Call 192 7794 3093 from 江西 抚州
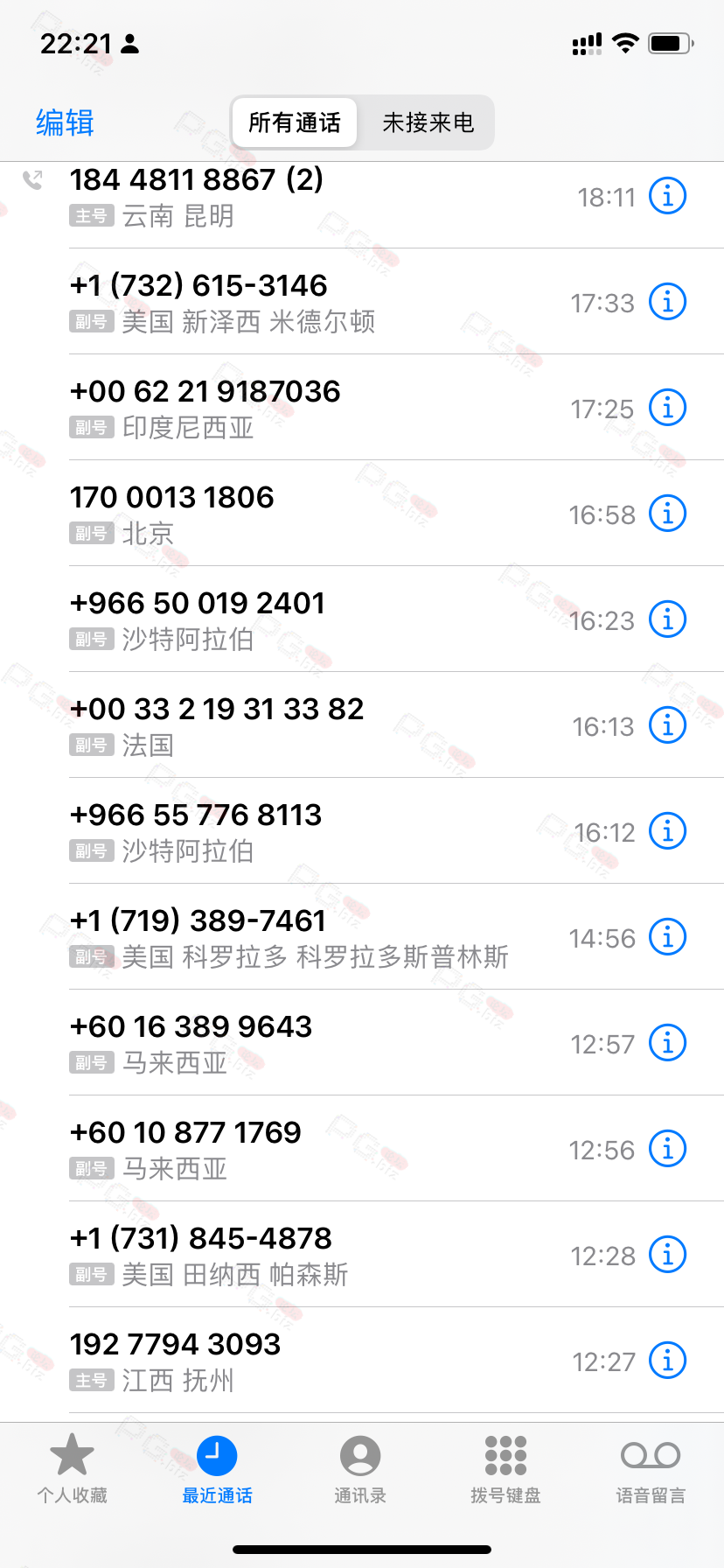Viewport: 724px width, 1568px height. coord(262,1361)
